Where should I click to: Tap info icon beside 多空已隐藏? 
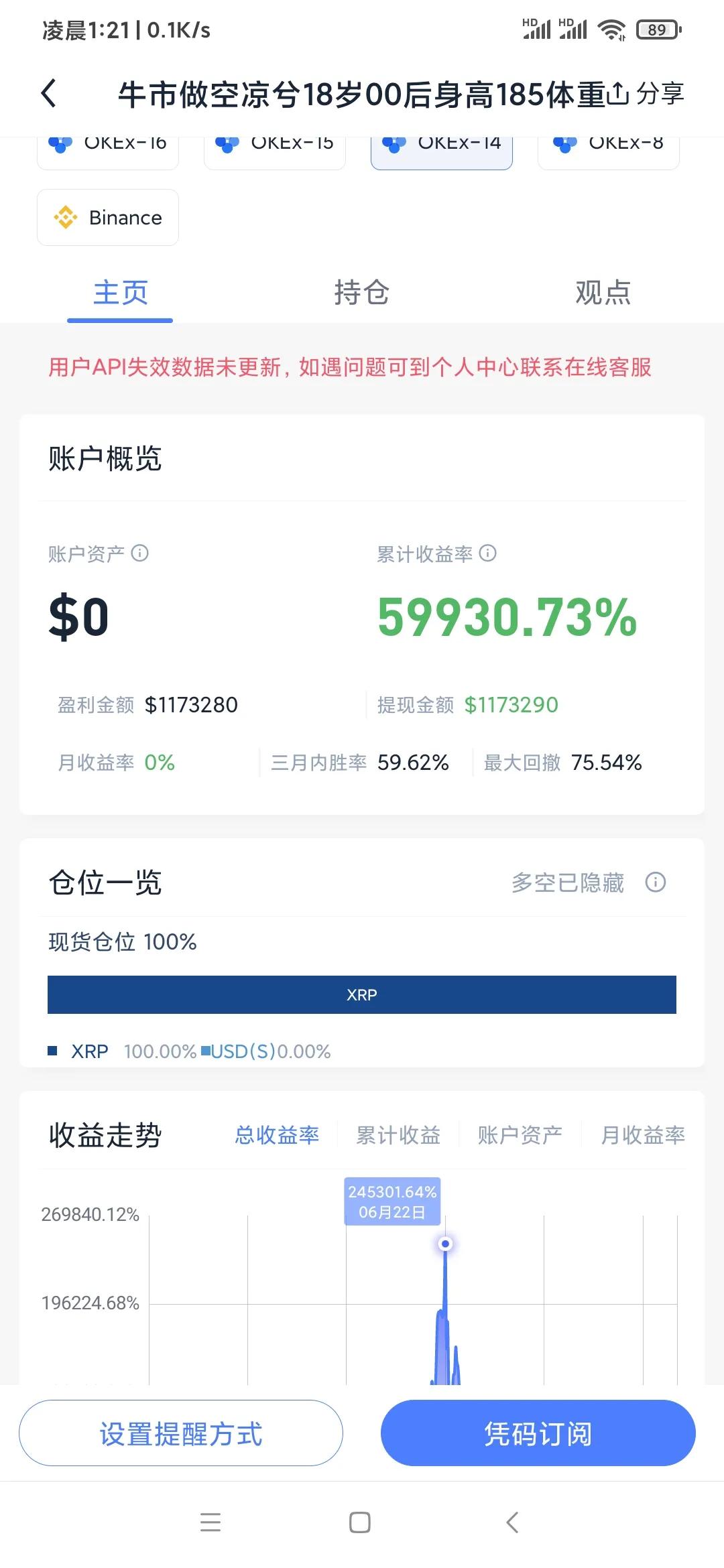(655, 883)
